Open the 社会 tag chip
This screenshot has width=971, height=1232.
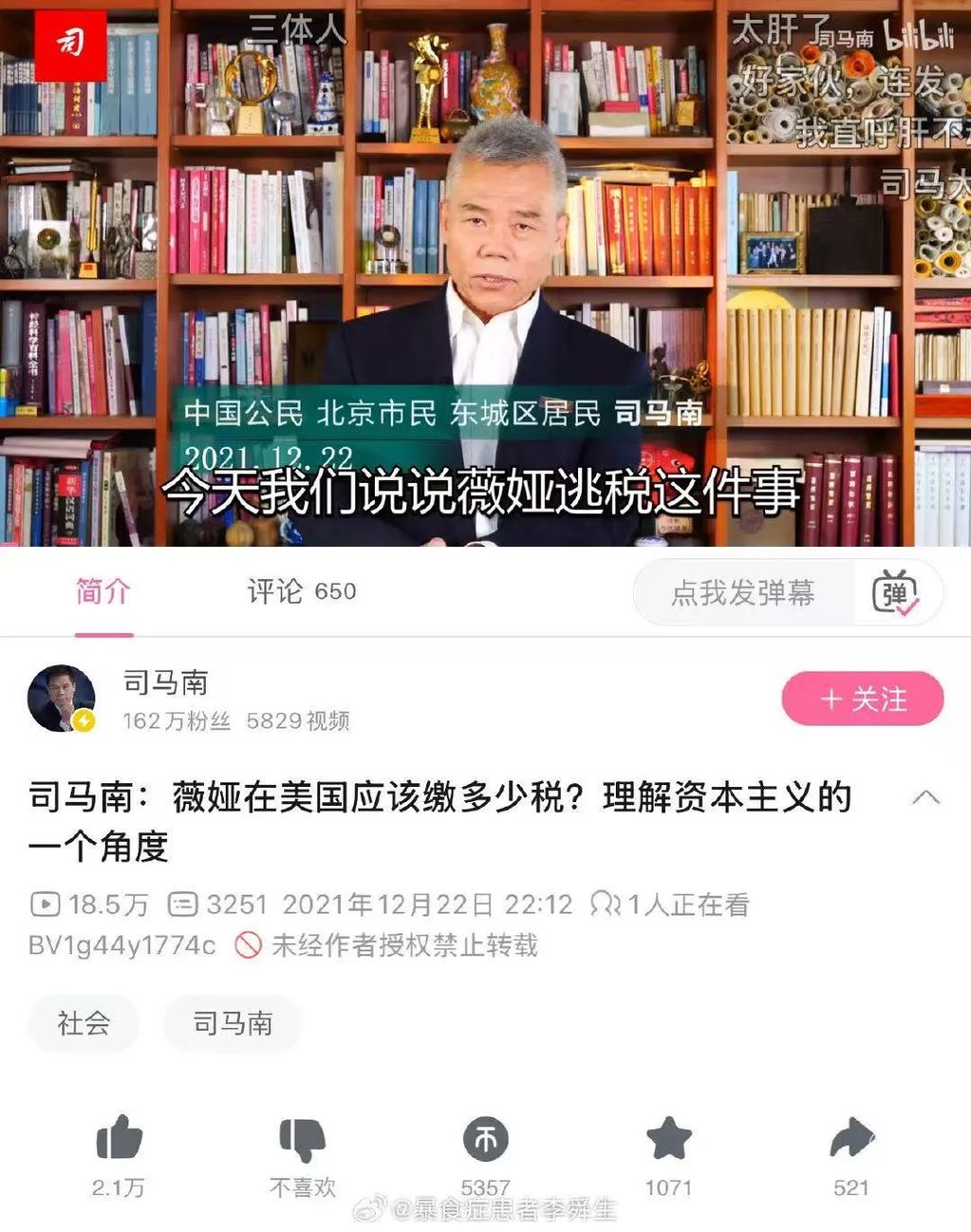(x=84, y=1023)
